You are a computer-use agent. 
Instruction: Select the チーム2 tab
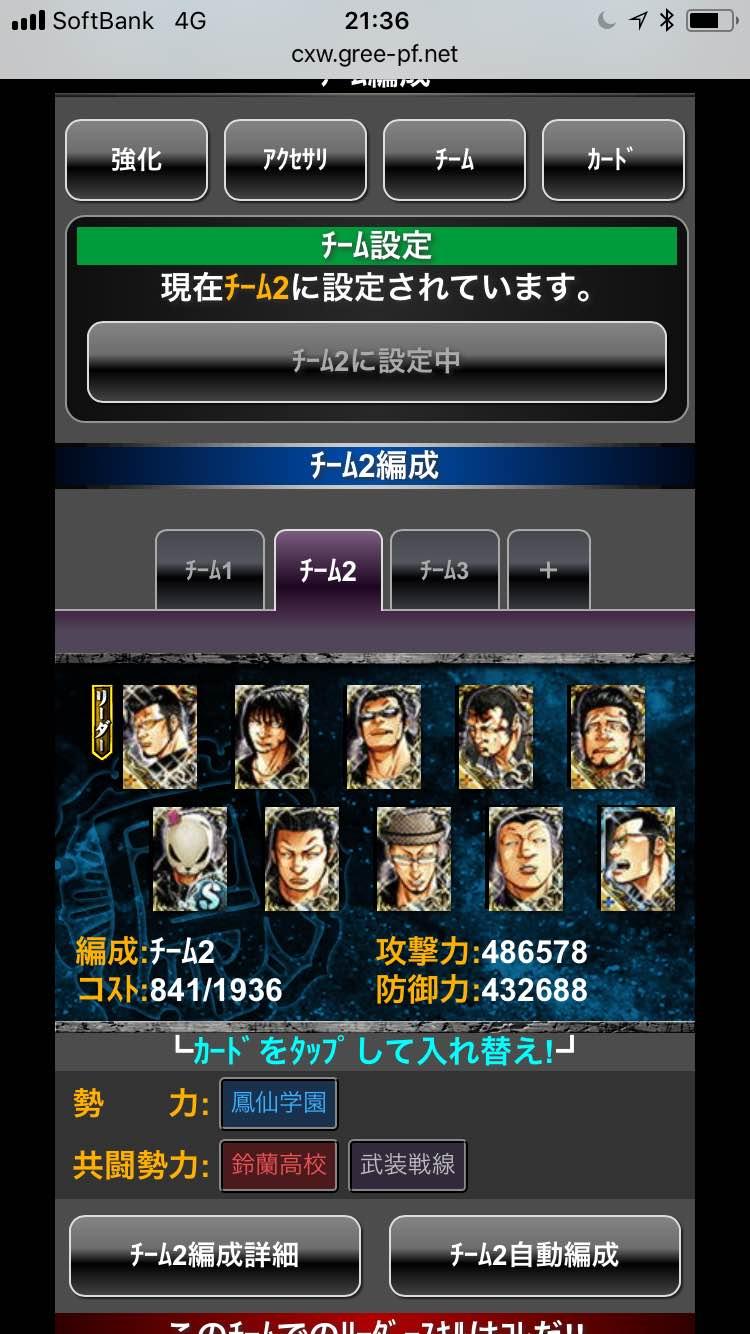(328, 571)
